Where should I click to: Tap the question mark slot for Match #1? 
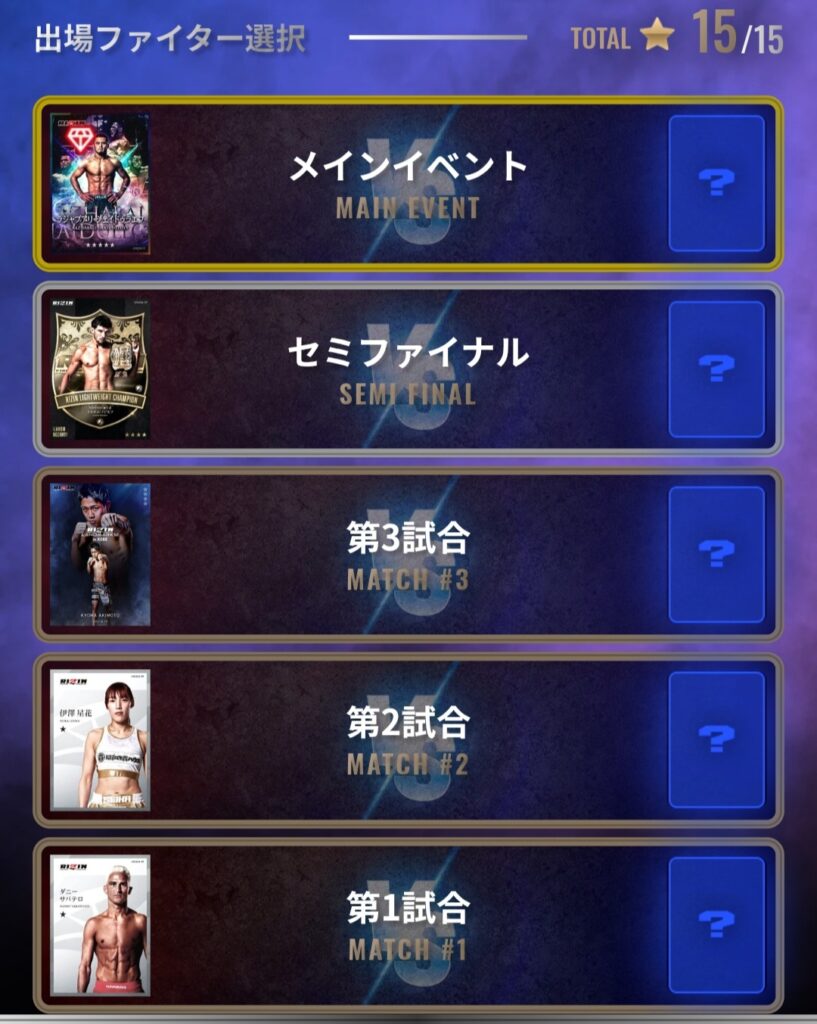tap(716, 925)
